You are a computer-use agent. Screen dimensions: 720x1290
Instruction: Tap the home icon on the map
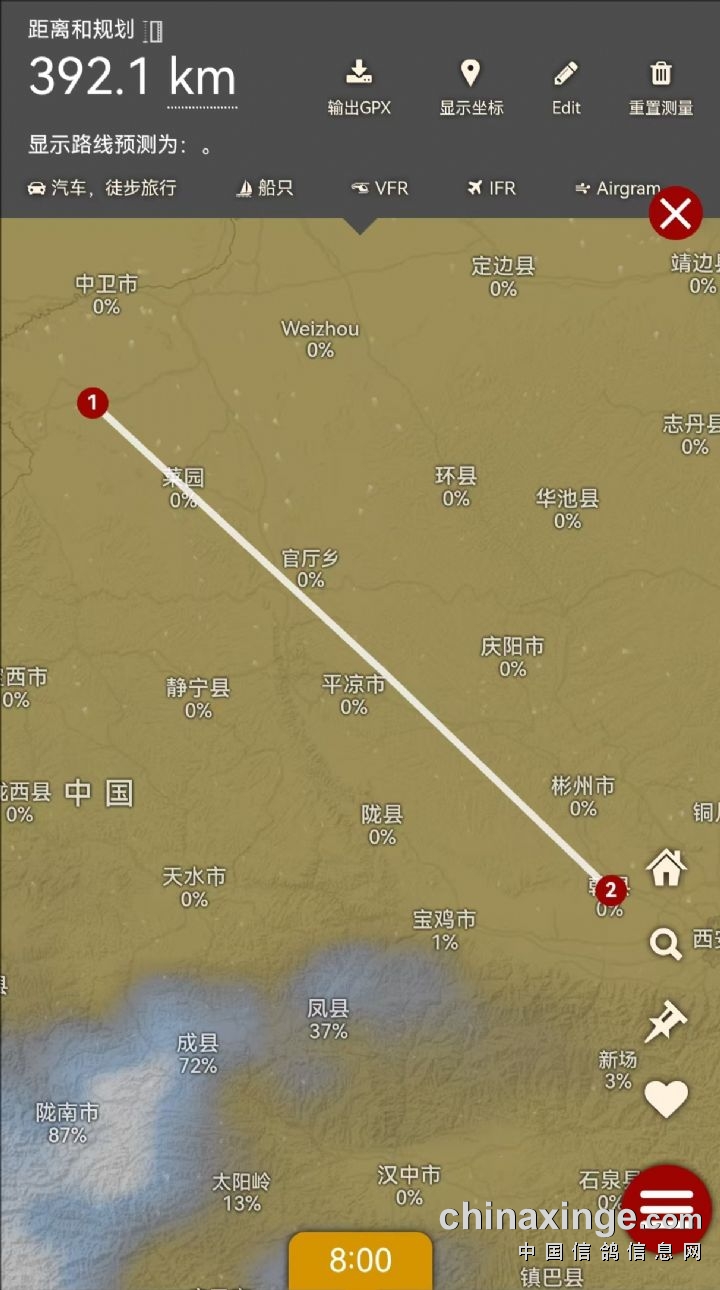(666, 867)
